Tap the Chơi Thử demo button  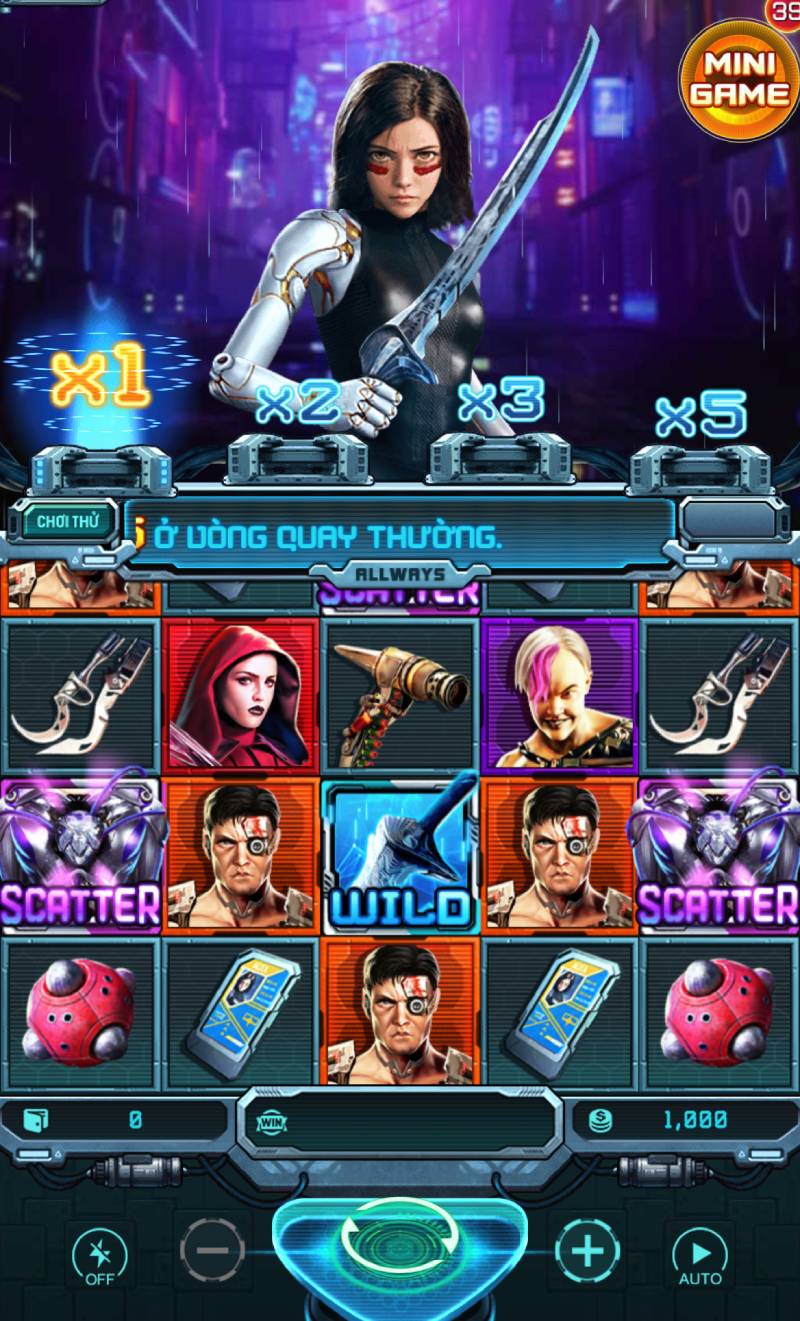click(x=67, y=521)
